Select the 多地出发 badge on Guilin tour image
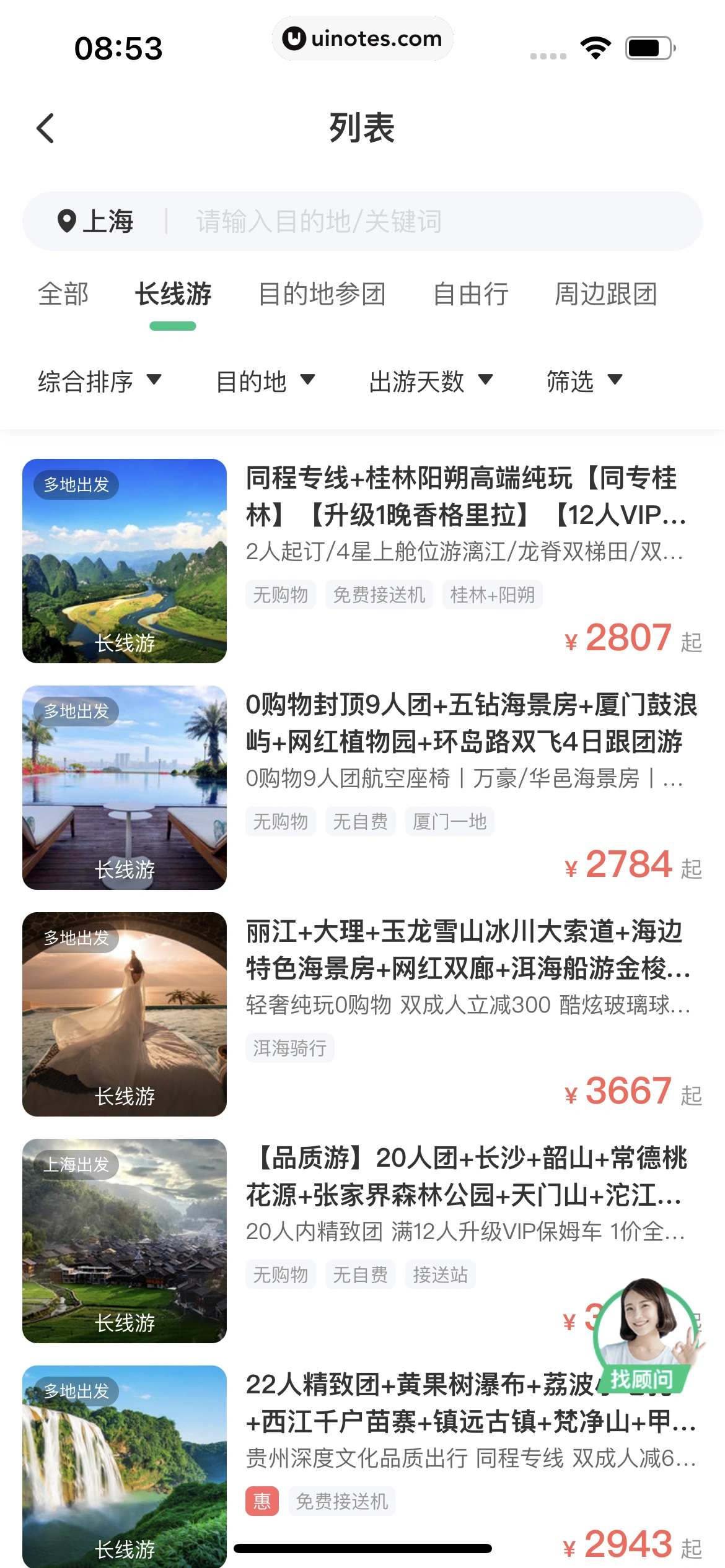 [77, 486]
